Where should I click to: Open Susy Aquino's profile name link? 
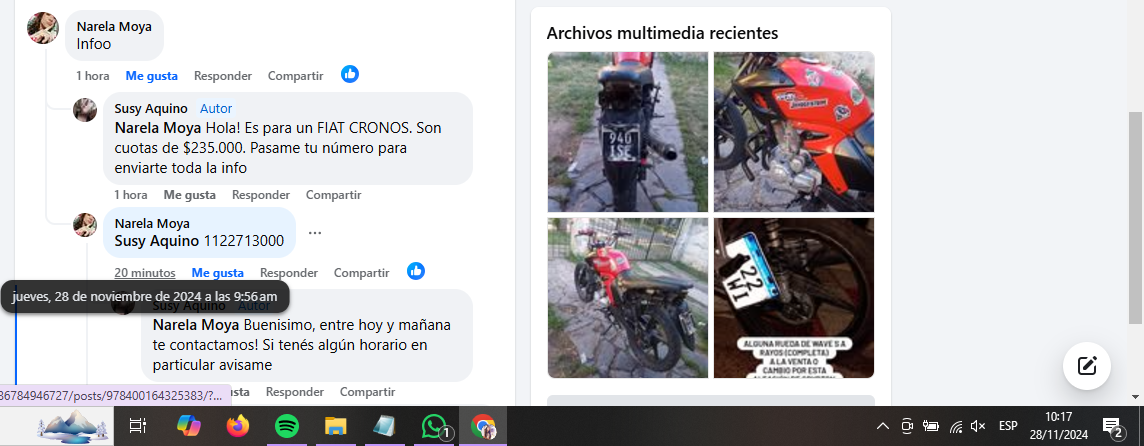150,108
